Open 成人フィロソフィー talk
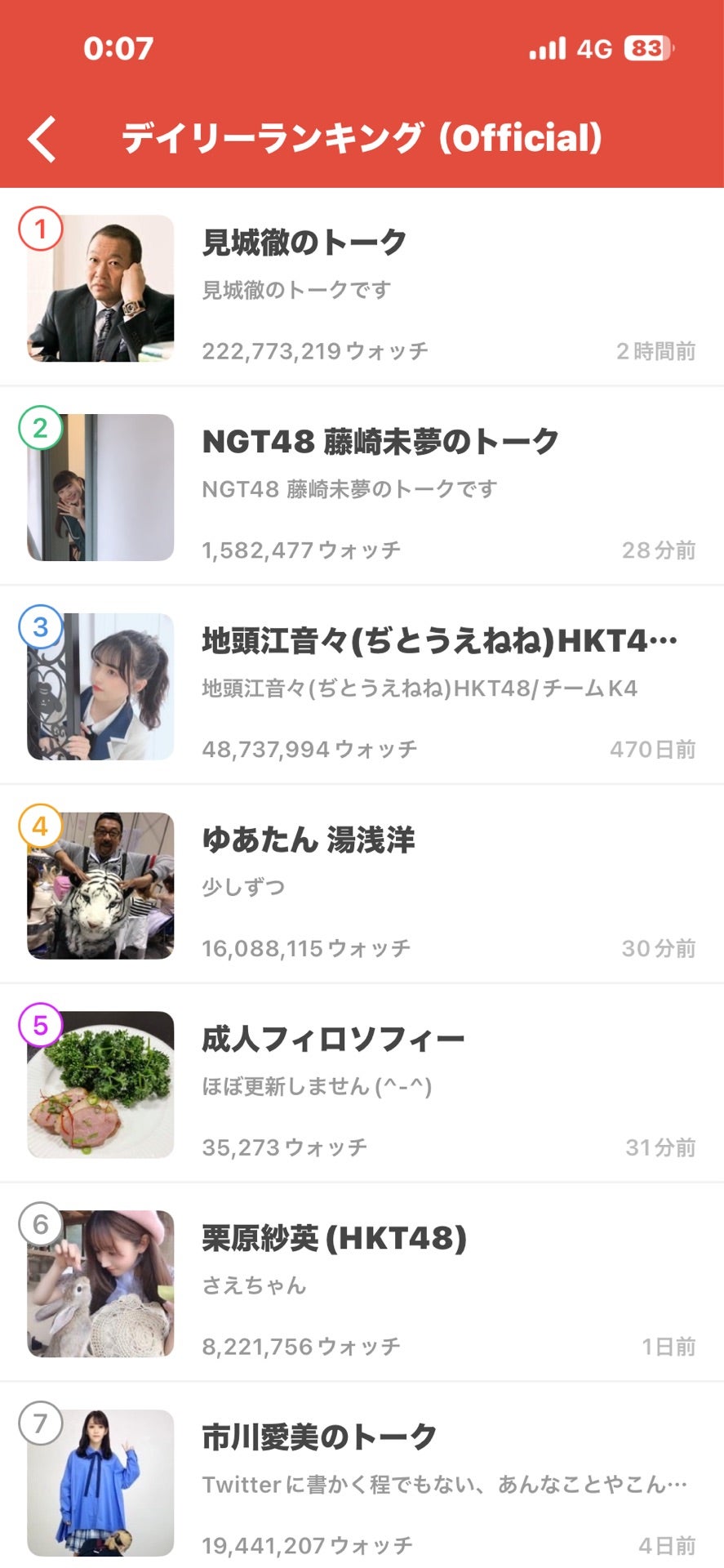 pyautogui.click(x=362, y=1085)
